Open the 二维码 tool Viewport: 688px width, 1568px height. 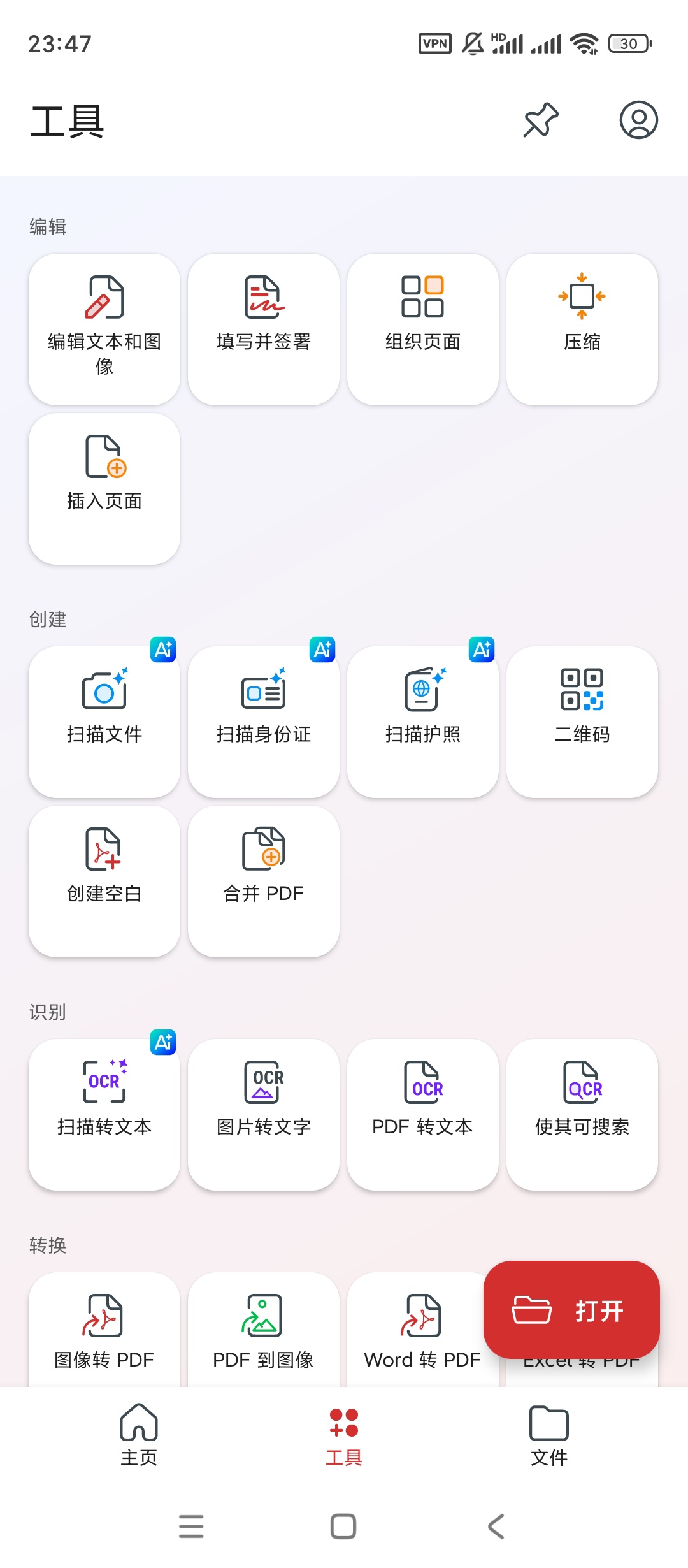tap(582, 722)
